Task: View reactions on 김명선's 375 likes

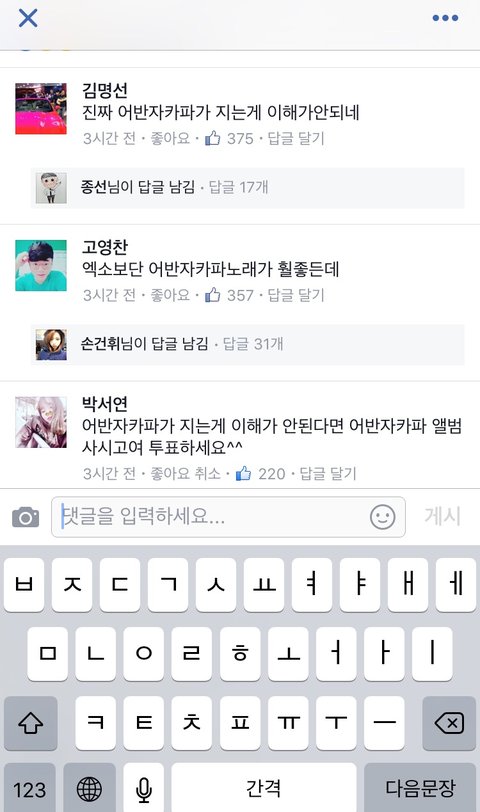Action: (229, 139)
